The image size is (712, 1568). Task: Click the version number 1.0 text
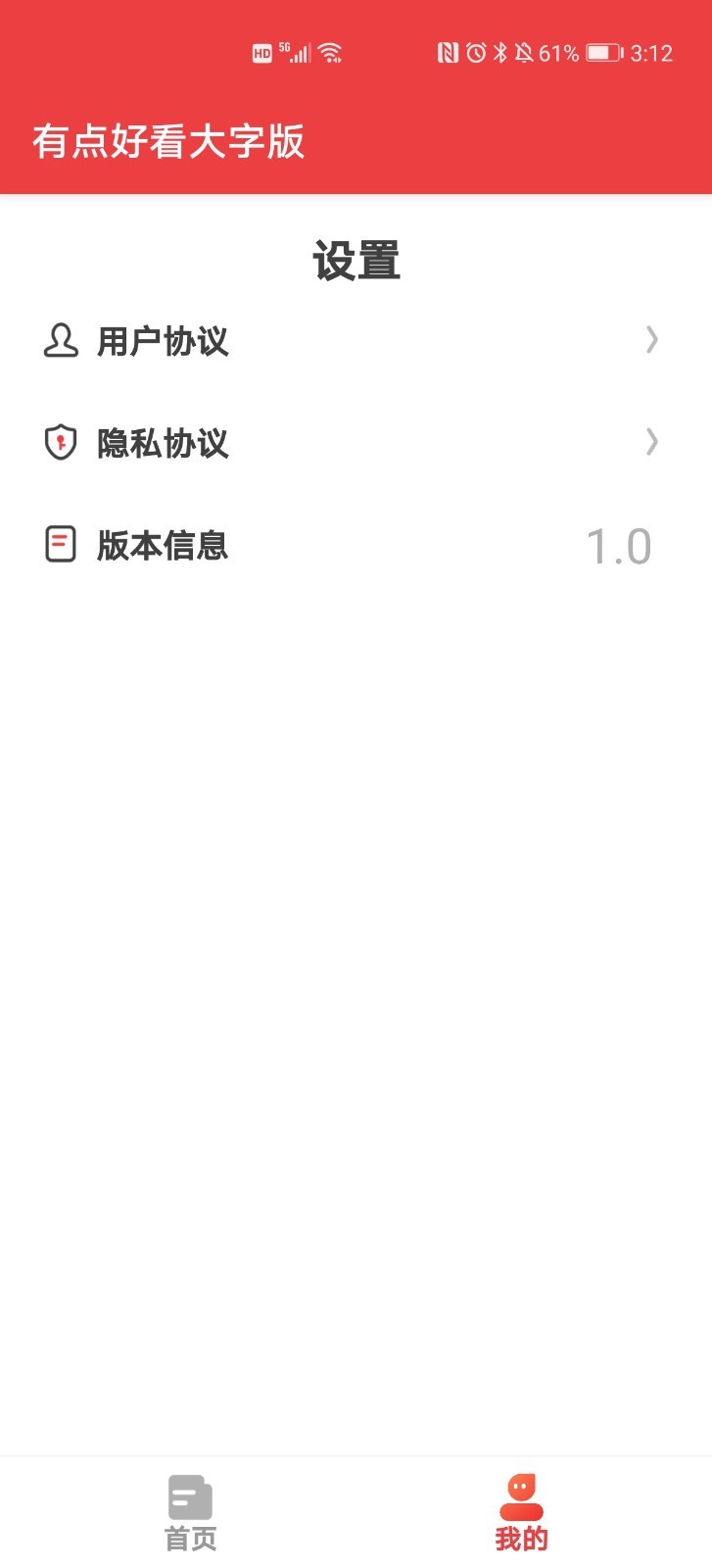point(619,547)
